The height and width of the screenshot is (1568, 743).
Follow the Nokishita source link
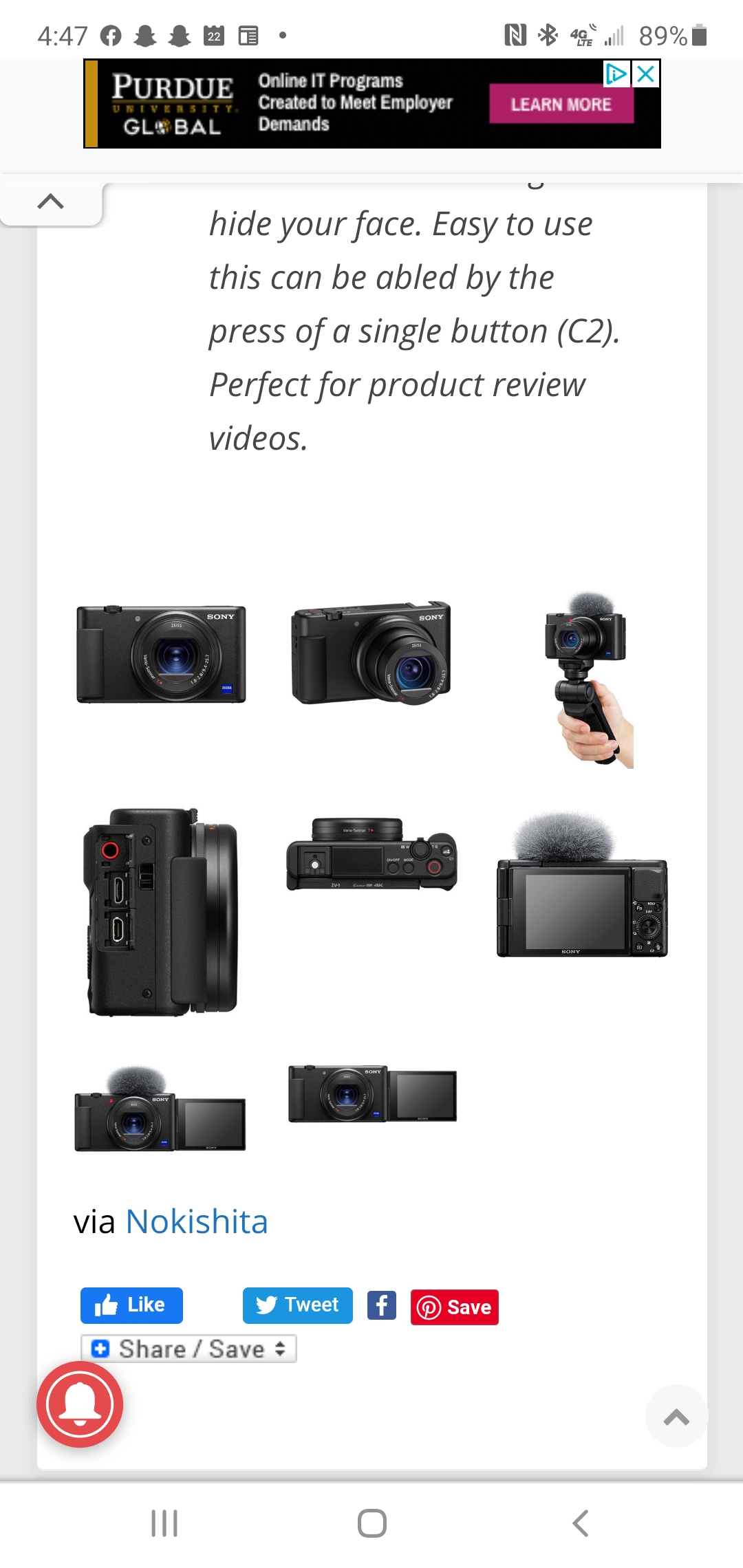(x=197, y=1222)
